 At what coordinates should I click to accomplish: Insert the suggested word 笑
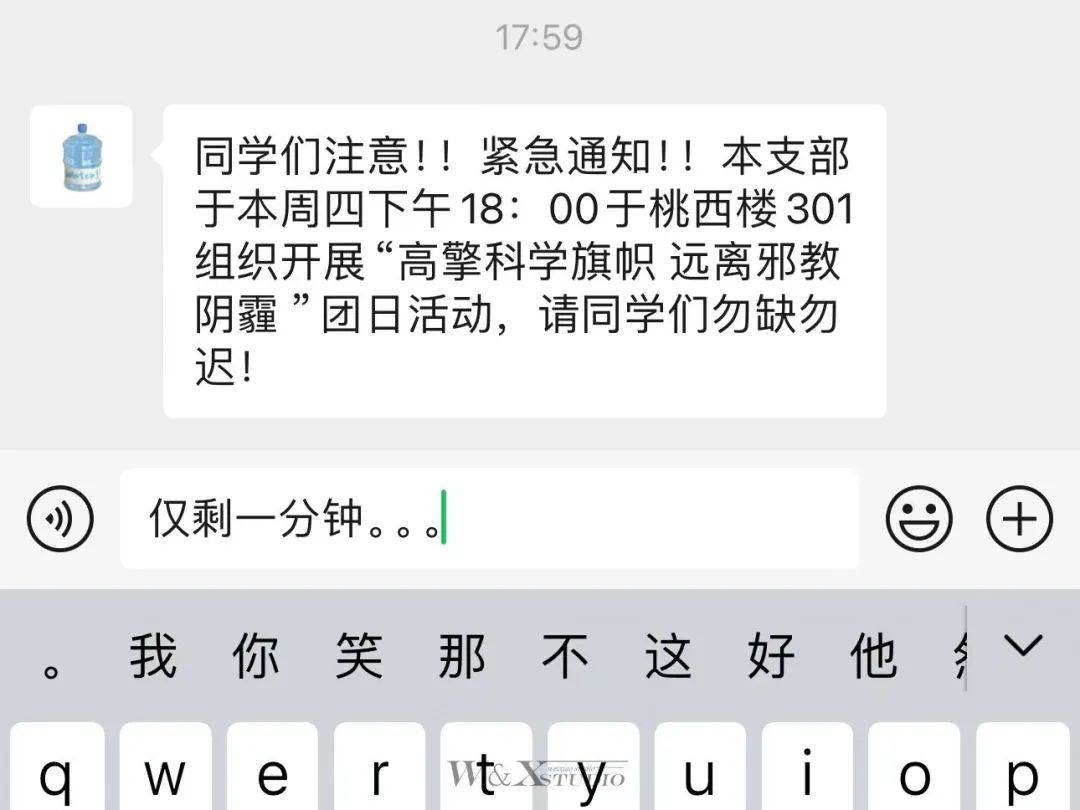(359, 657)
